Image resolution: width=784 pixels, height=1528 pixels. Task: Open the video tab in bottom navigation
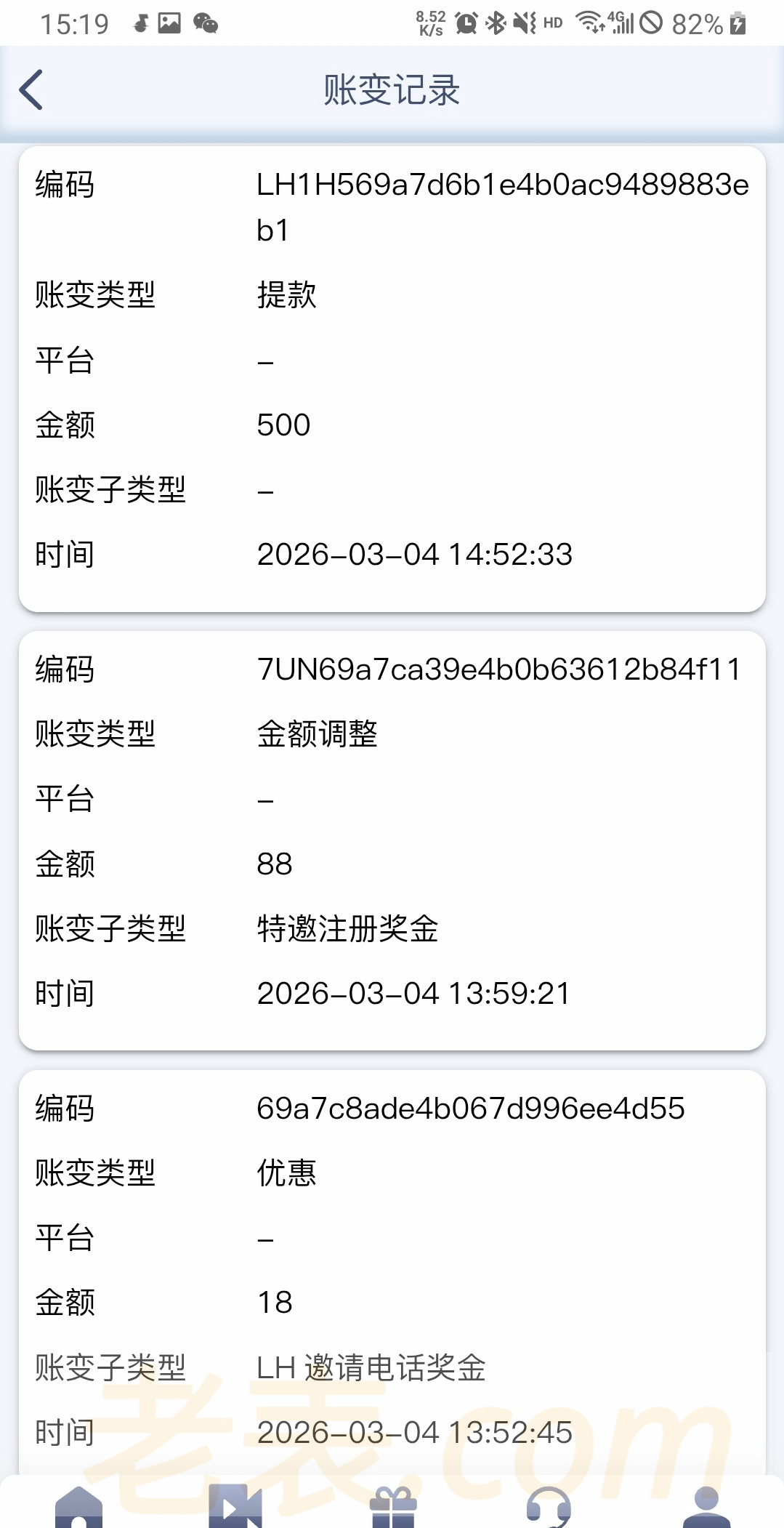[x=235, y=1508]
